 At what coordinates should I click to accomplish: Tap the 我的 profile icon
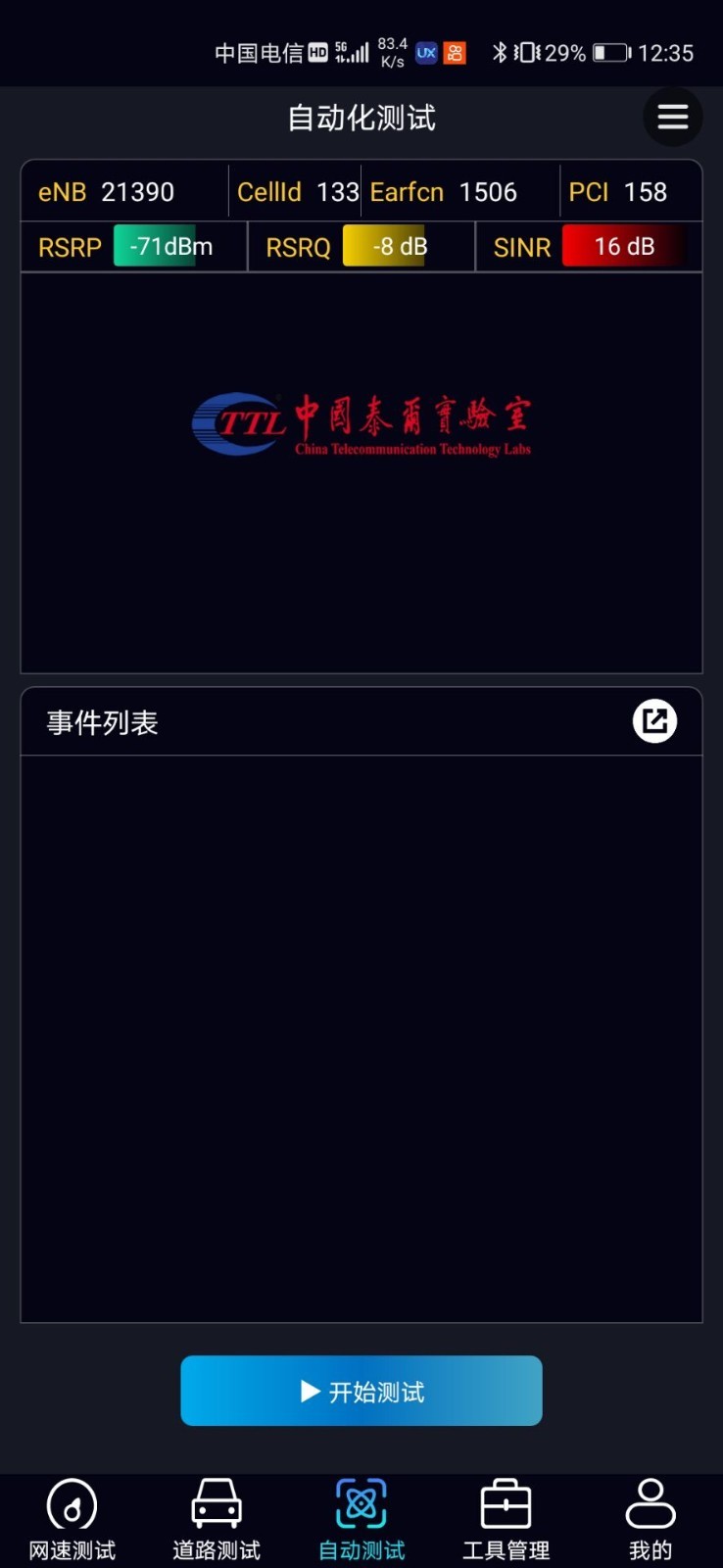[x=651, y=1503]
